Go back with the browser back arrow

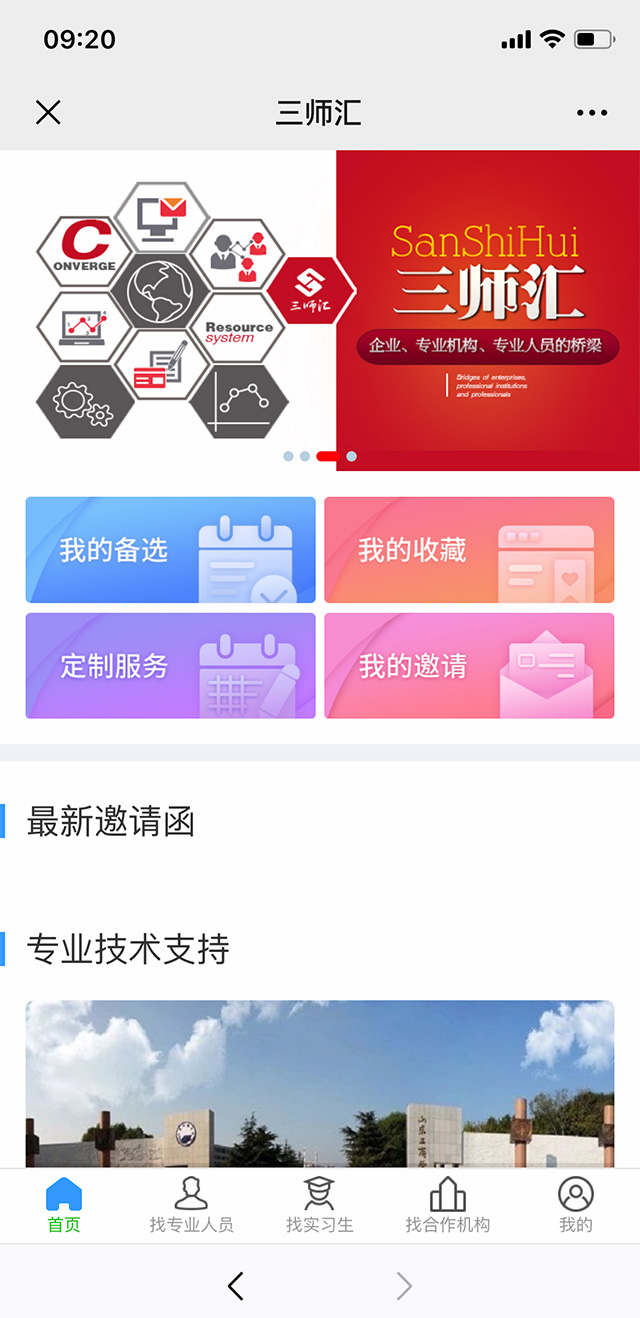pos(236,1286)
